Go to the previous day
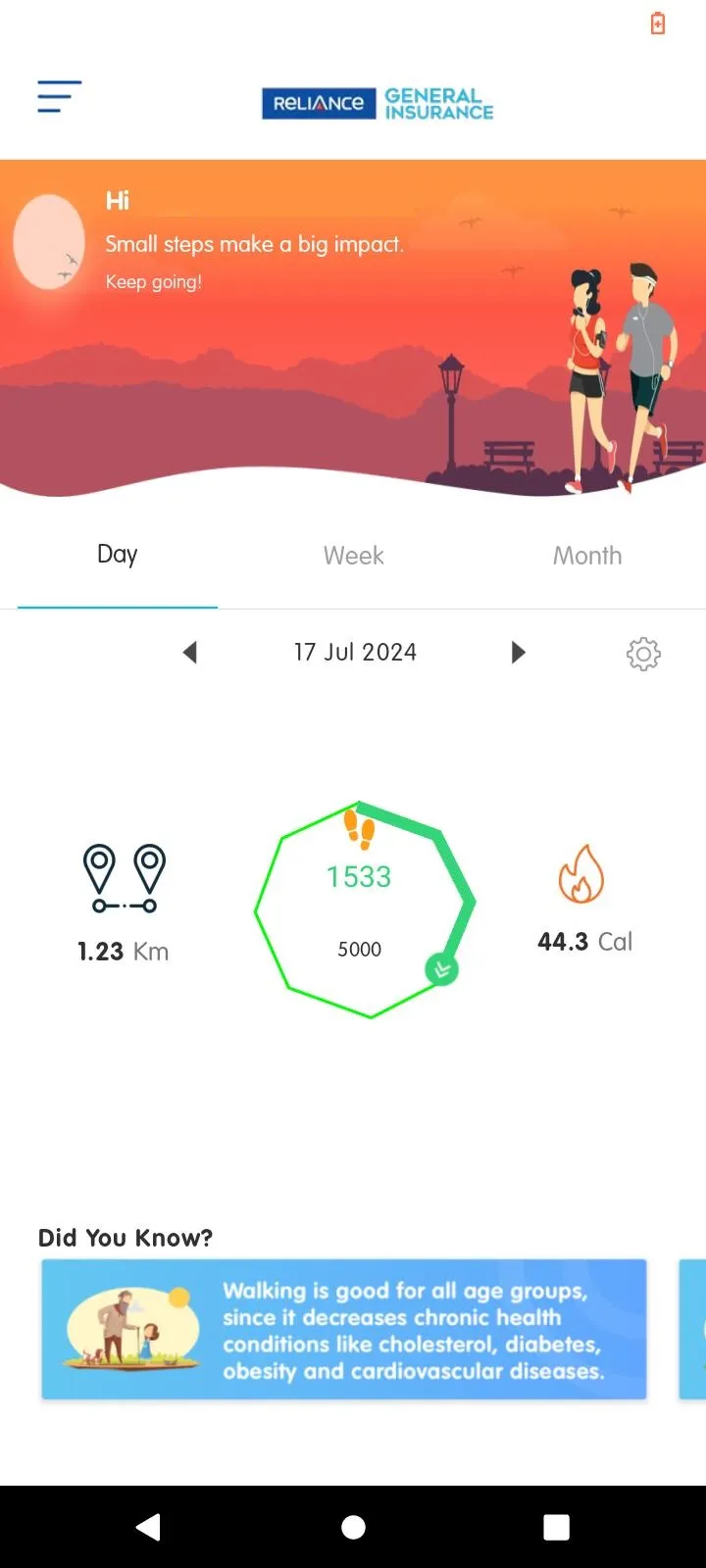Image resolution: width=706 pixels, height=1568 pixels. click(x=190, y=653)
